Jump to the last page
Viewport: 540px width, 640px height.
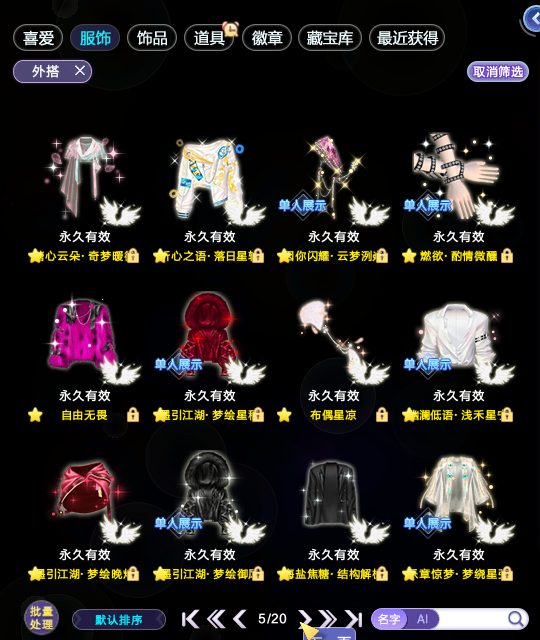click(353, 619)
